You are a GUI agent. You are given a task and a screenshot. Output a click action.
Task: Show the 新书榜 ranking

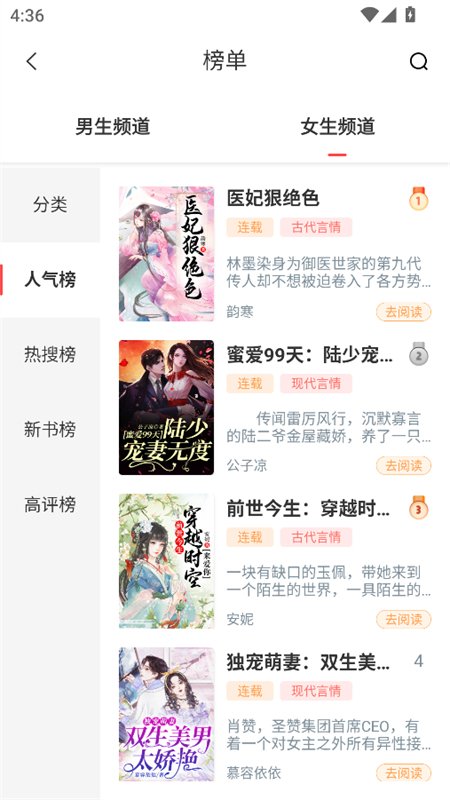tap(50, 429)
